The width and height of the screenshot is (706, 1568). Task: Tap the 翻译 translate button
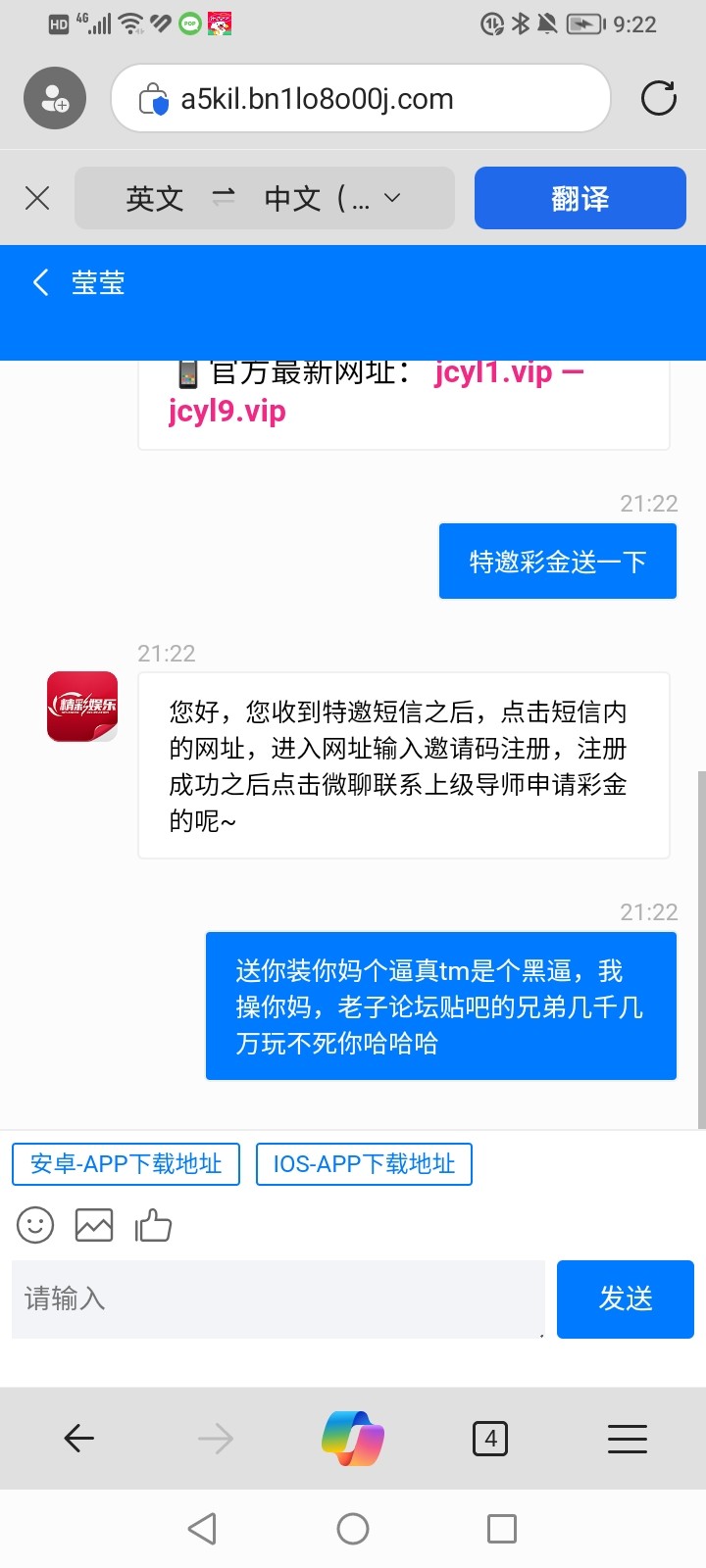[580, 198]
